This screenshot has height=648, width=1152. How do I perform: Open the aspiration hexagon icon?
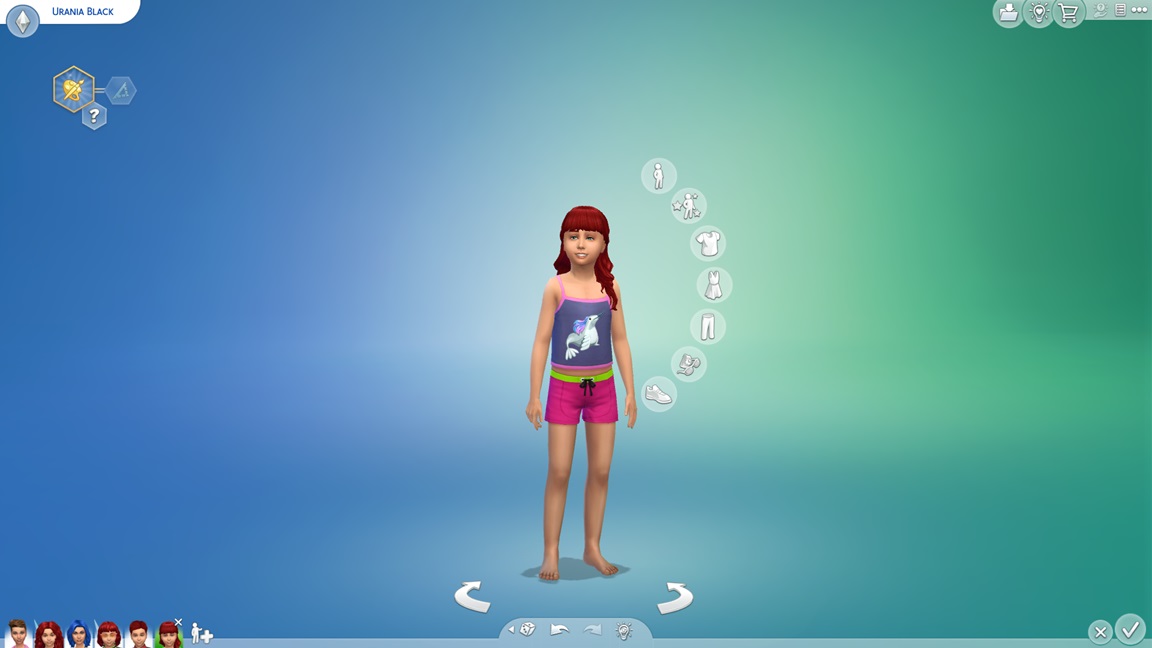click(x=74, y=90)
